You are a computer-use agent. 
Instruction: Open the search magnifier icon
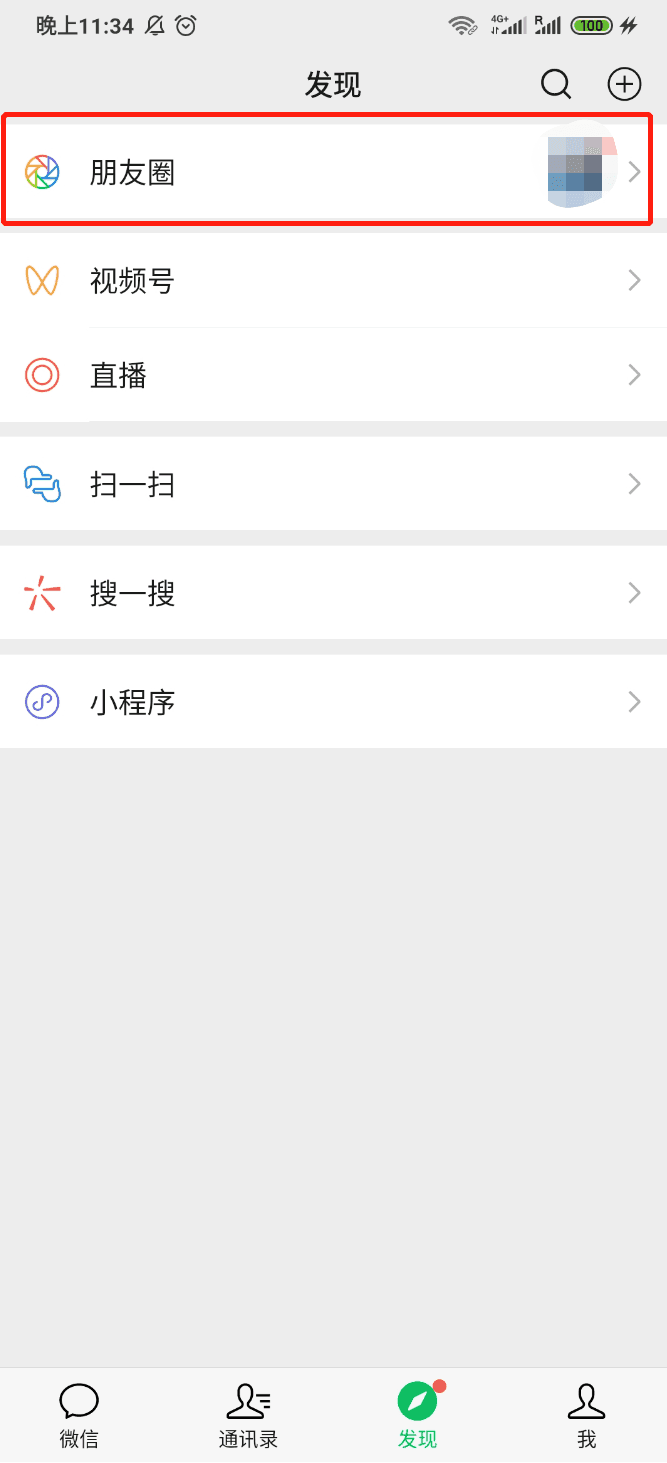click(x=556, y=84)
